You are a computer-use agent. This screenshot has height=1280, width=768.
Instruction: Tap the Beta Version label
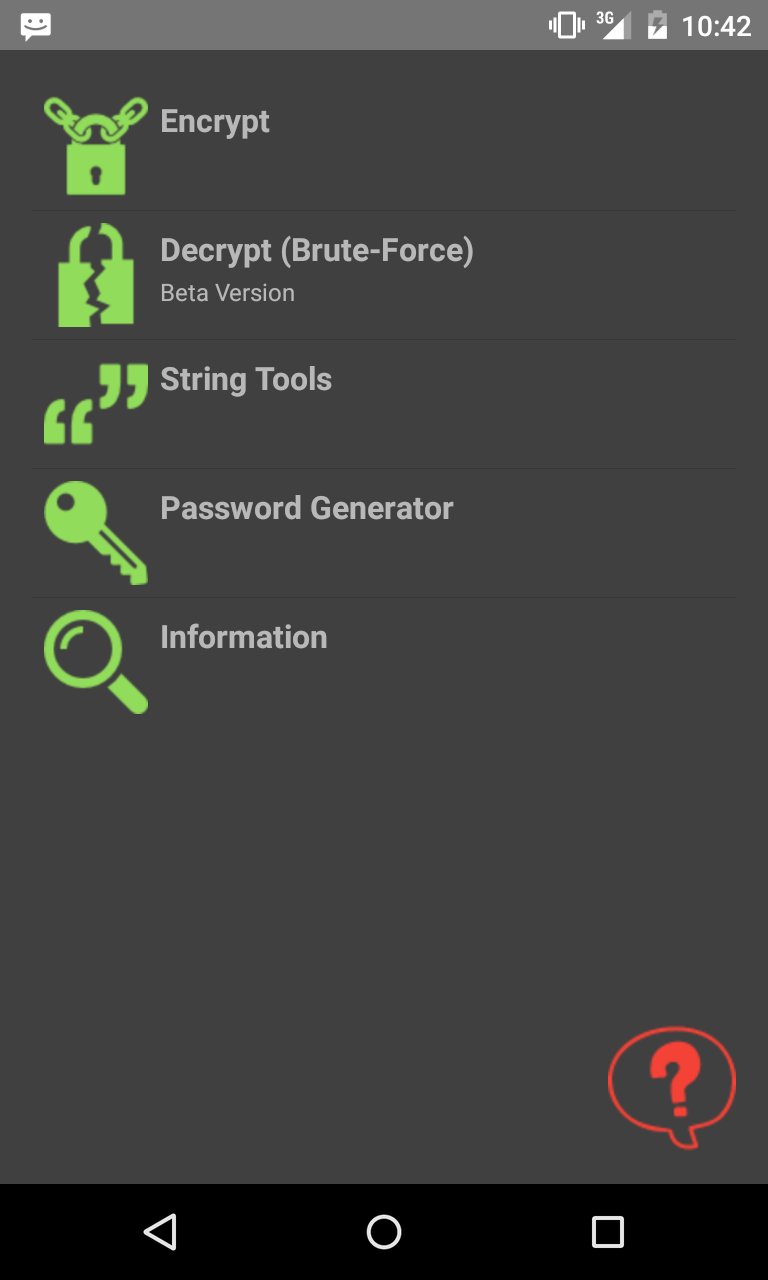[x=227, y=292]
